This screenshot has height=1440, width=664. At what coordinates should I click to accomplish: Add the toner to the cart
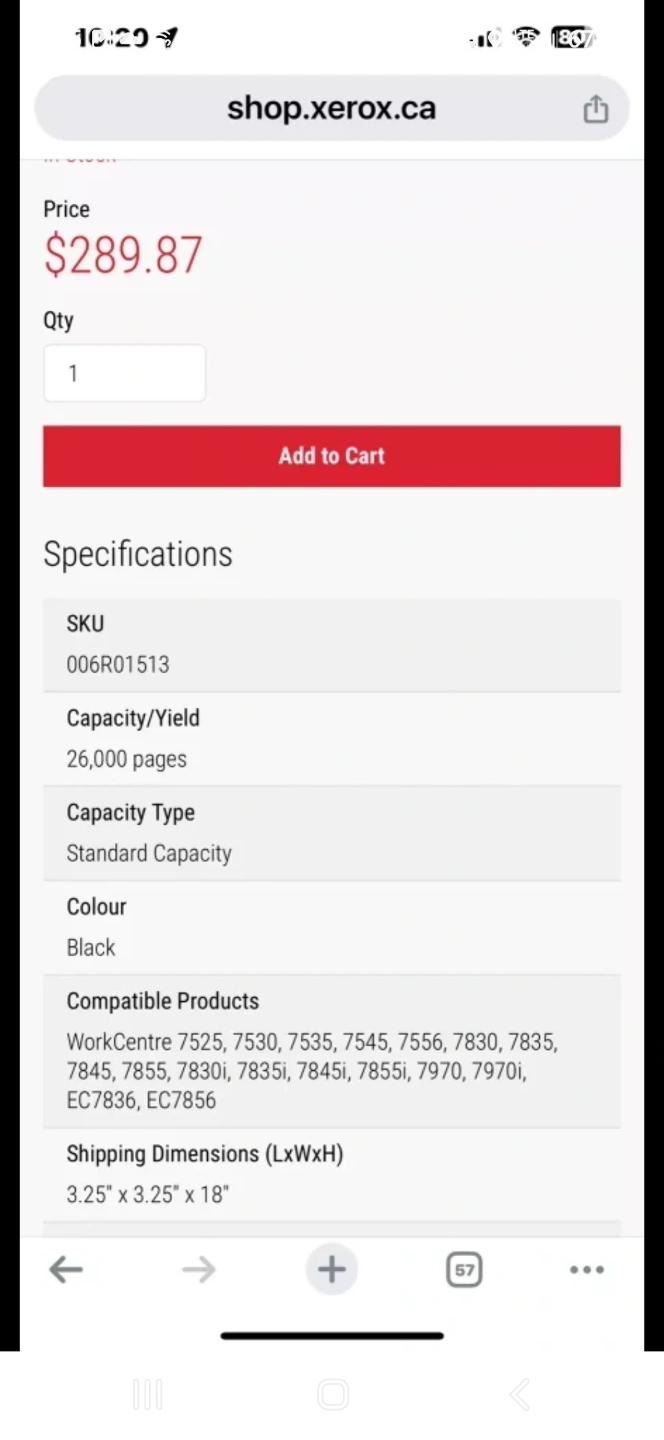tap(332, 456)
